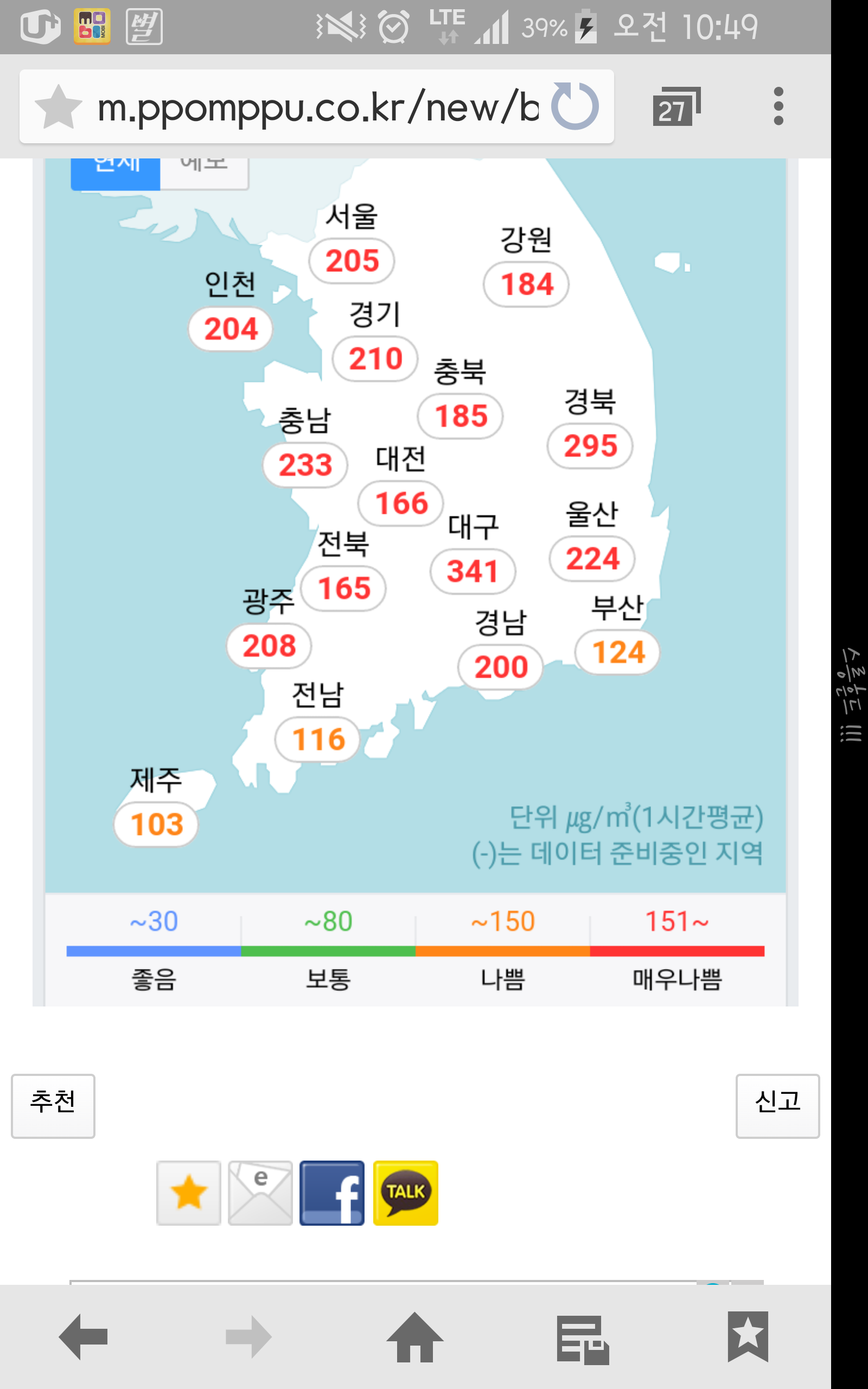Go forward with the right arrow
The height and width of the screenshot is (1389, 868).
(248, 1336)
